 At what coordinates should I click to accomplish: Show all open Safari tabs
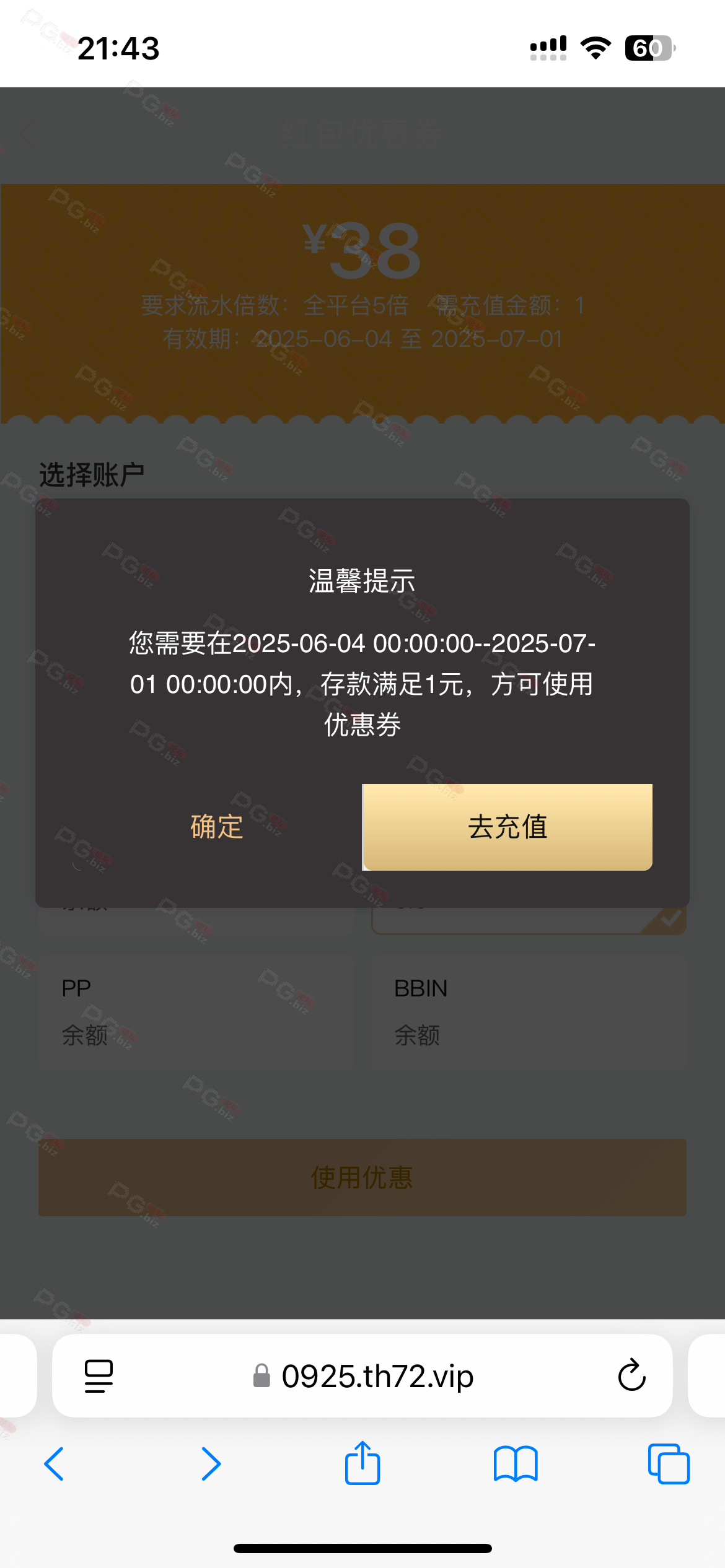pyautogui.click(x=668, y=1464)
